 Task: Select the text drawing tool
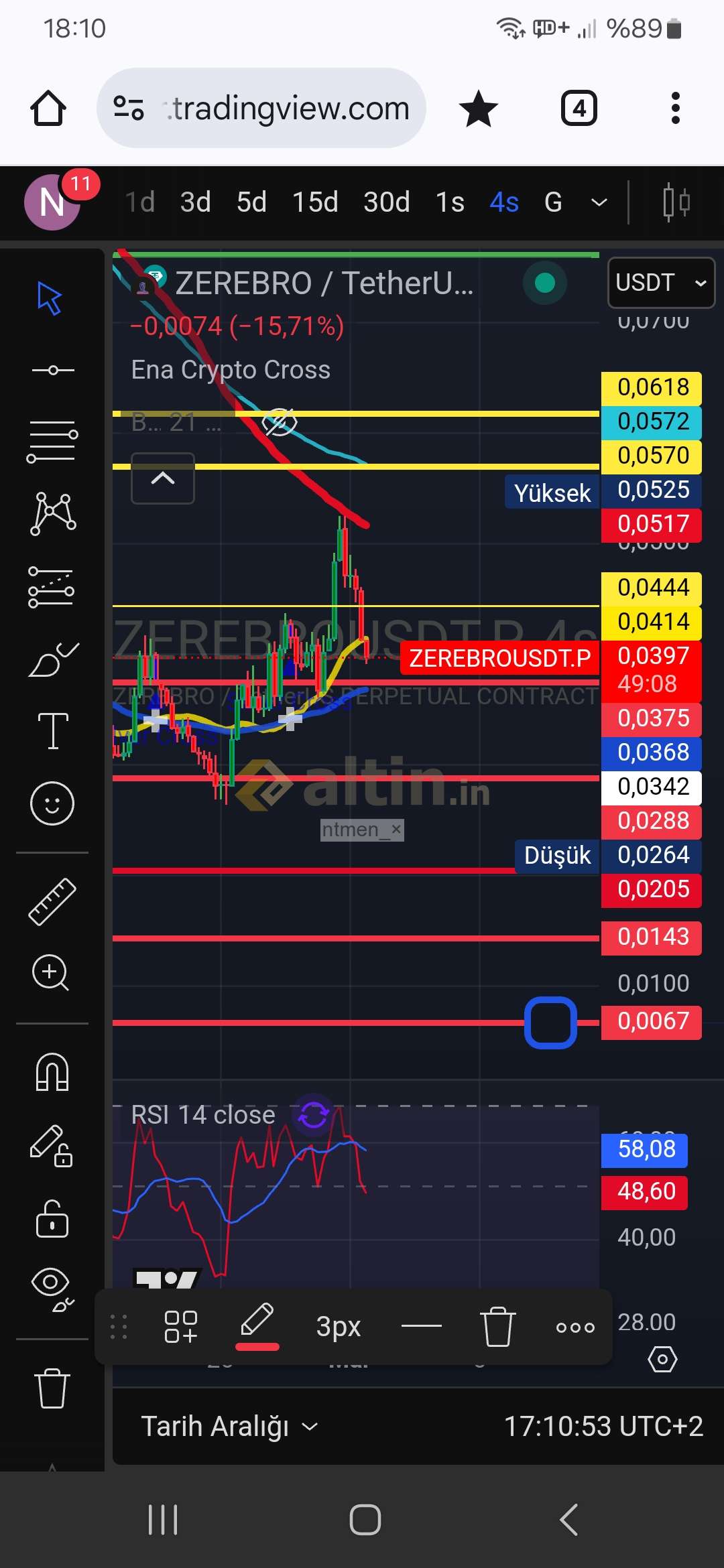[52, 730]
